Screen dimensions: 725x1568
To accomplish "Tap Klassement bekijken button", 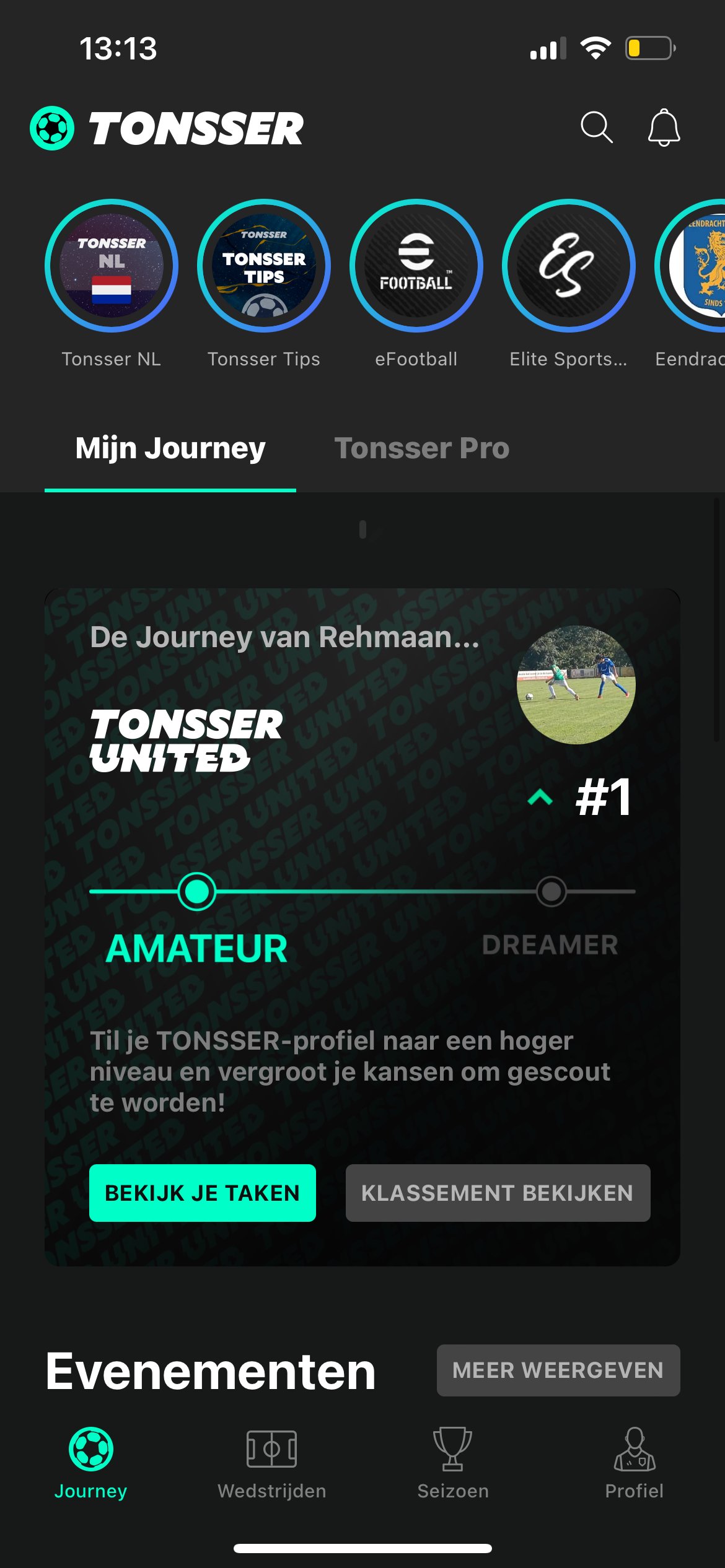I will [498, 1193].
